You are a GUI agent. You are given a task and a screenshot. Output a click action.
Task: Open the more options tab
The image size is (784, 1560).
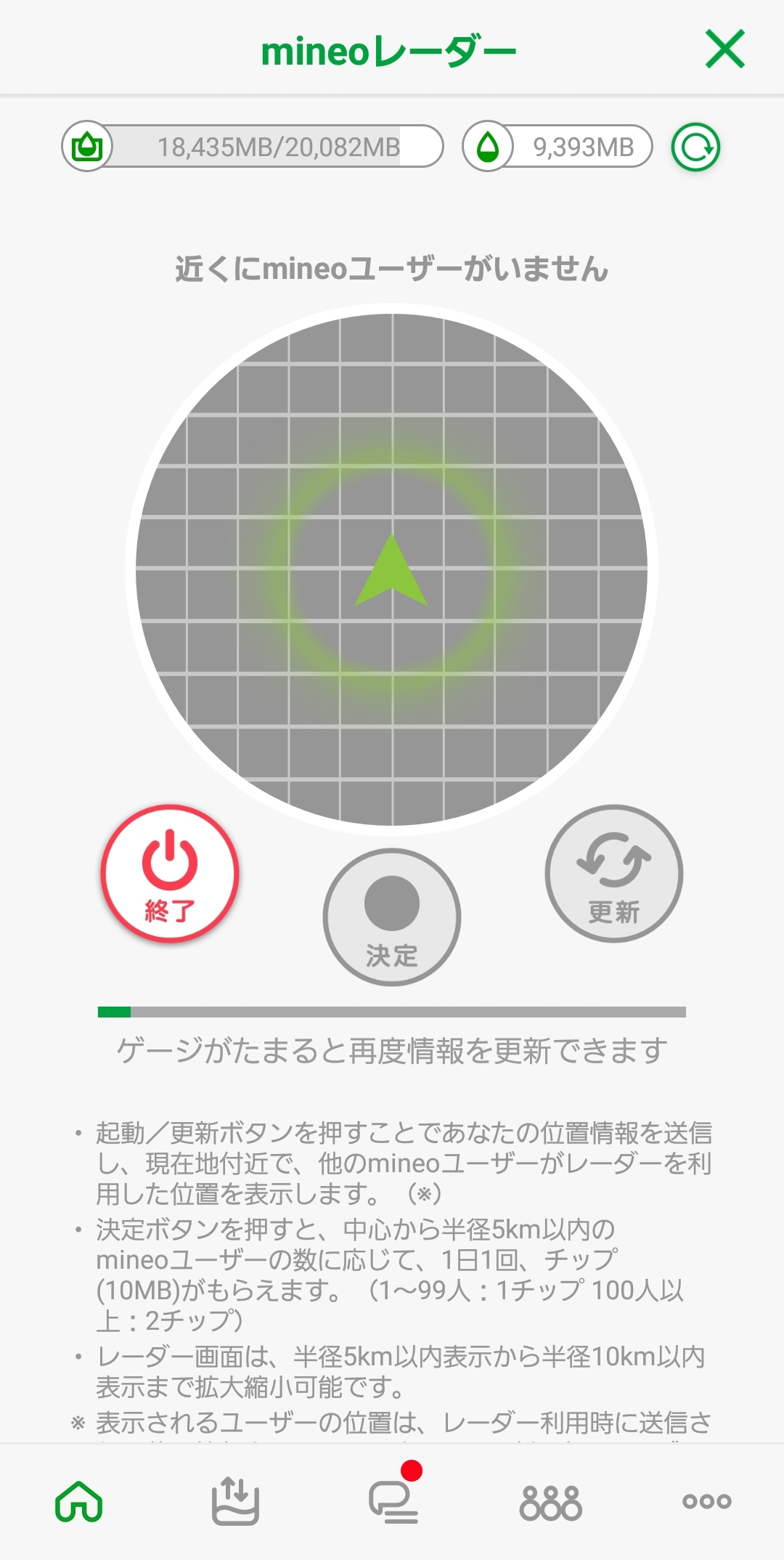coord(706,1500)
